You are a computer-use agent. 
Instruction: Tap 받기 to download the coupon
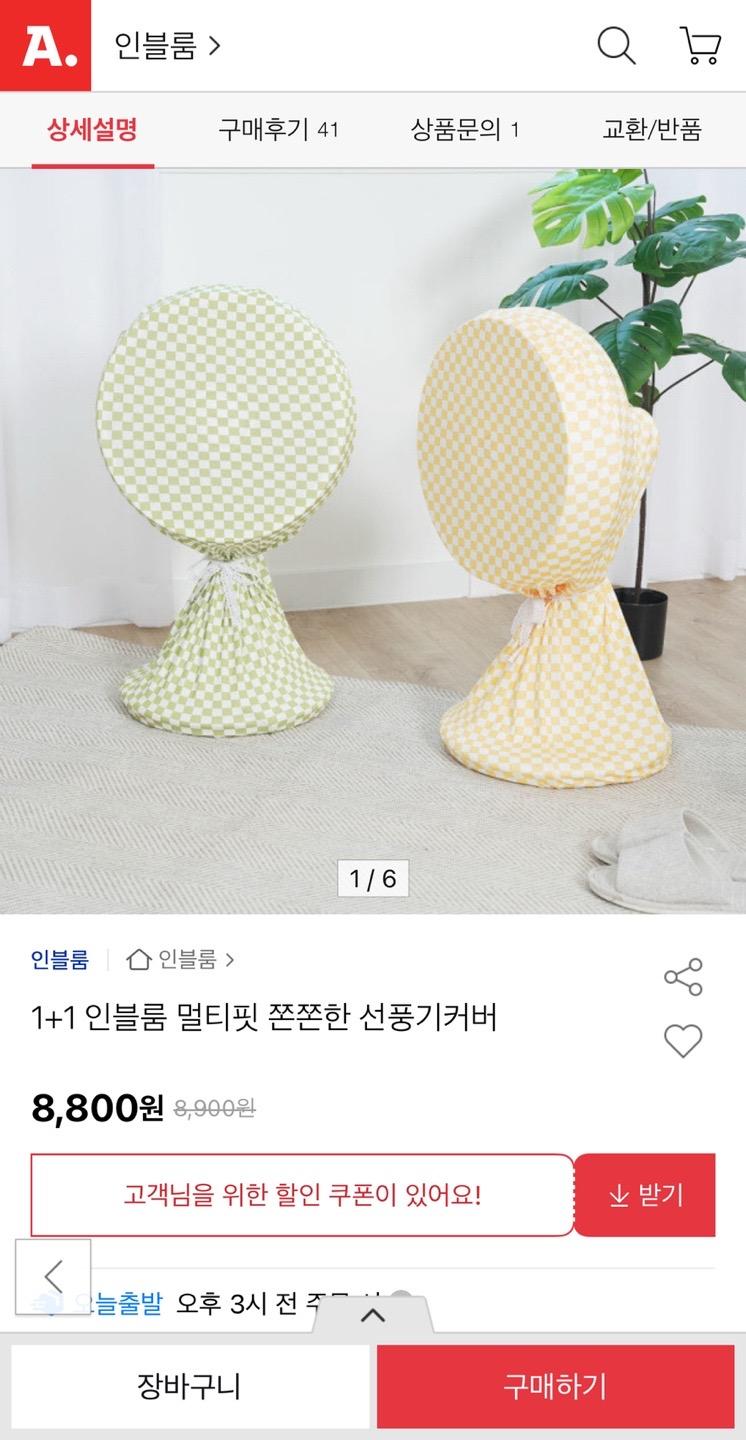645,1195
